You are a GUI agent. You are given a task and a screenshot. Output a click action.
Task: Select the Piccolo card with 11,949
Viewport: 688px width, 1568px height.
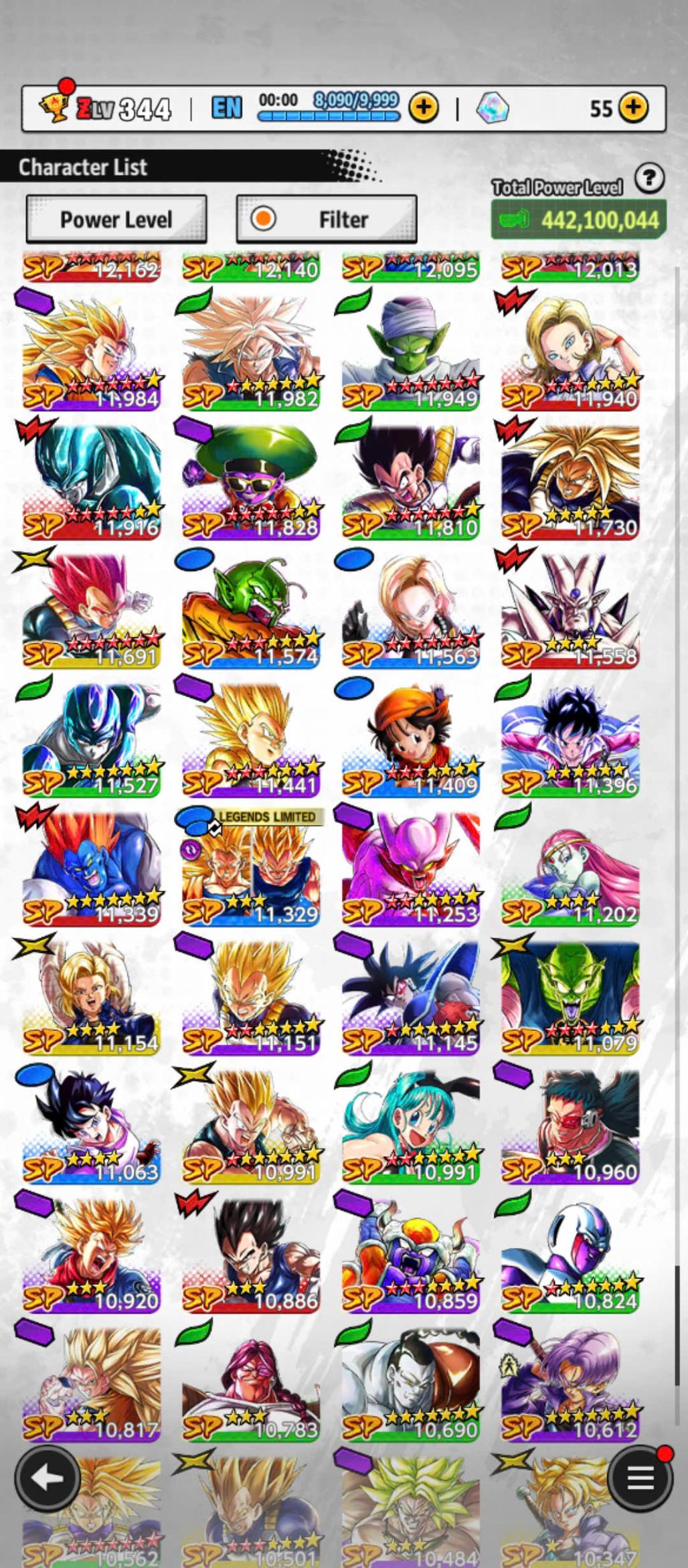[410, 351]
